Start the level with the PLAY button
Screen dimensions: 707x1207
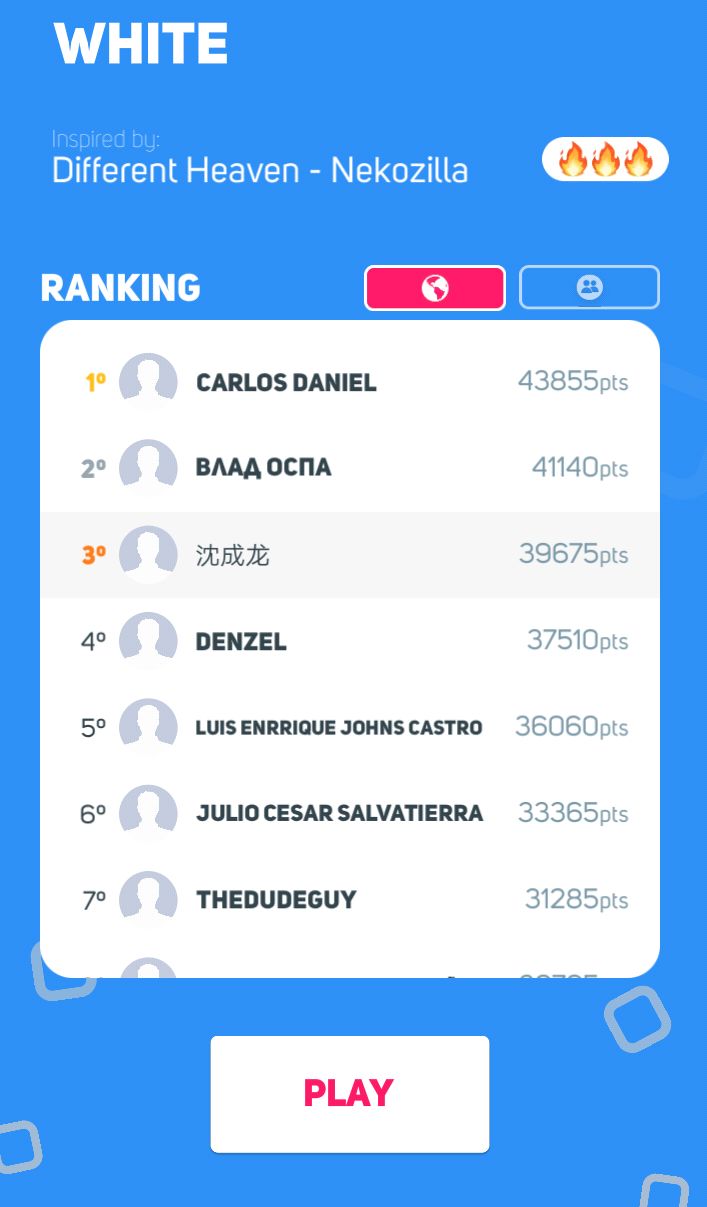[349, 1093]
